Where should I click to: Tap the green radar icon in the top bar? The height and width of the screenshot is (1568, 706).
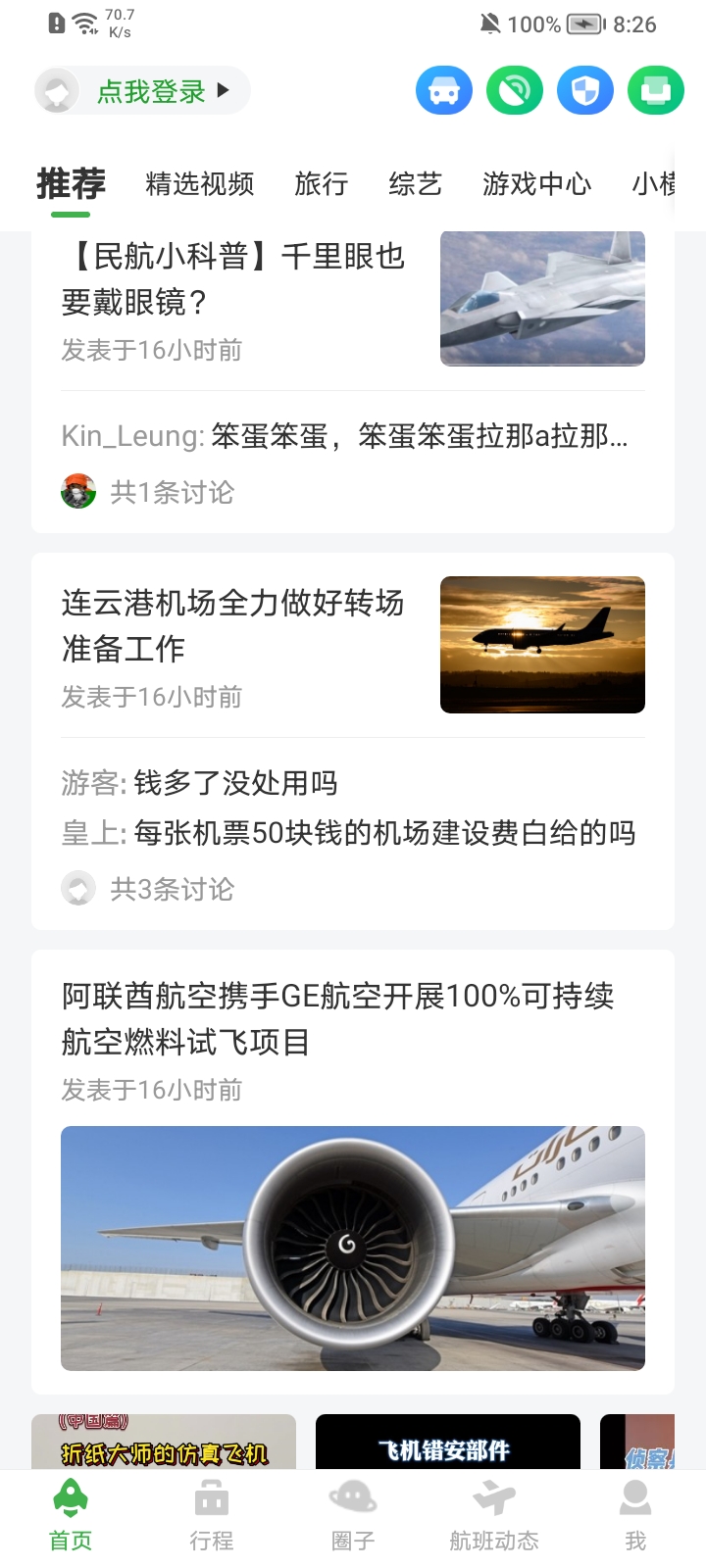(x=514, y=89)
